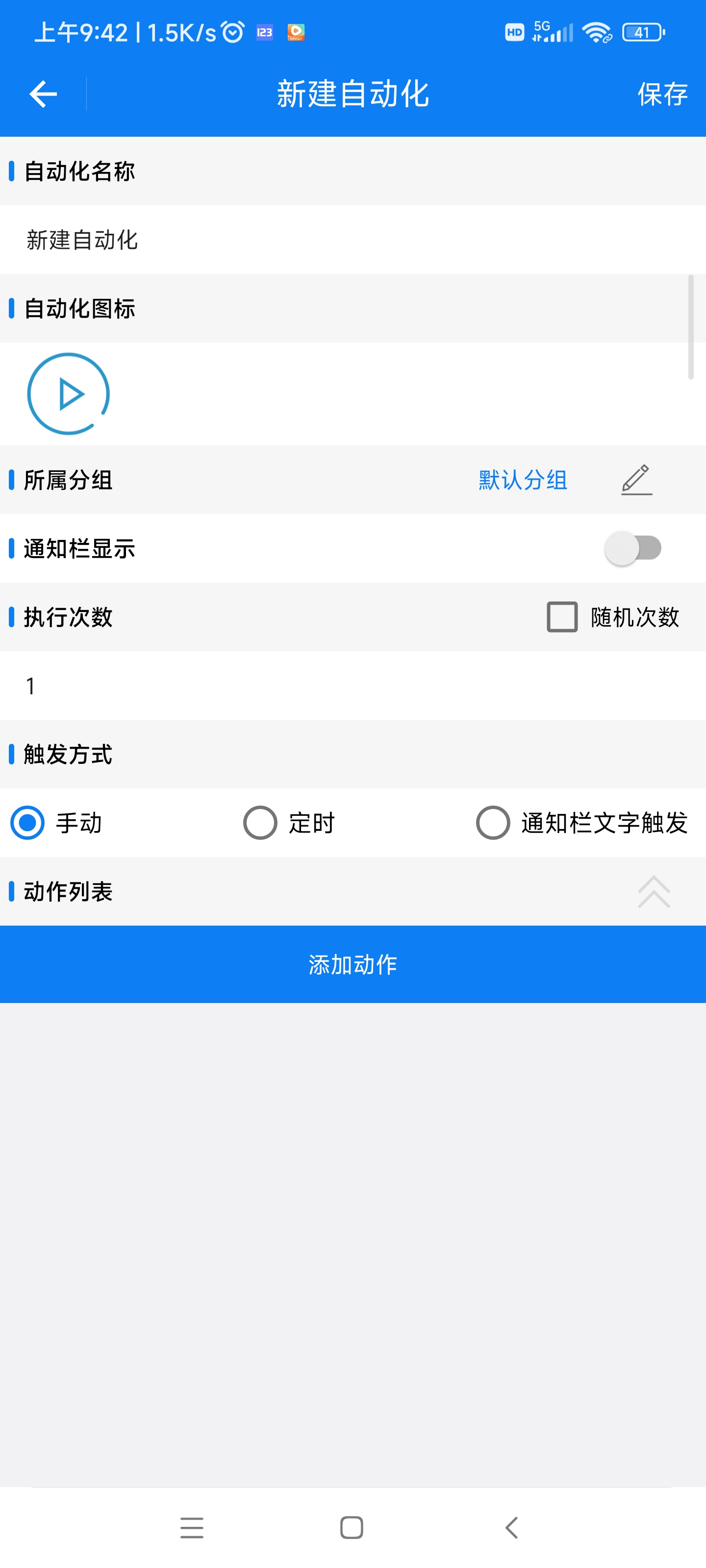Viewport: 706px width, 1568px height.
Task: Check the 随机次数 checkbox
Action: point(562,617)
